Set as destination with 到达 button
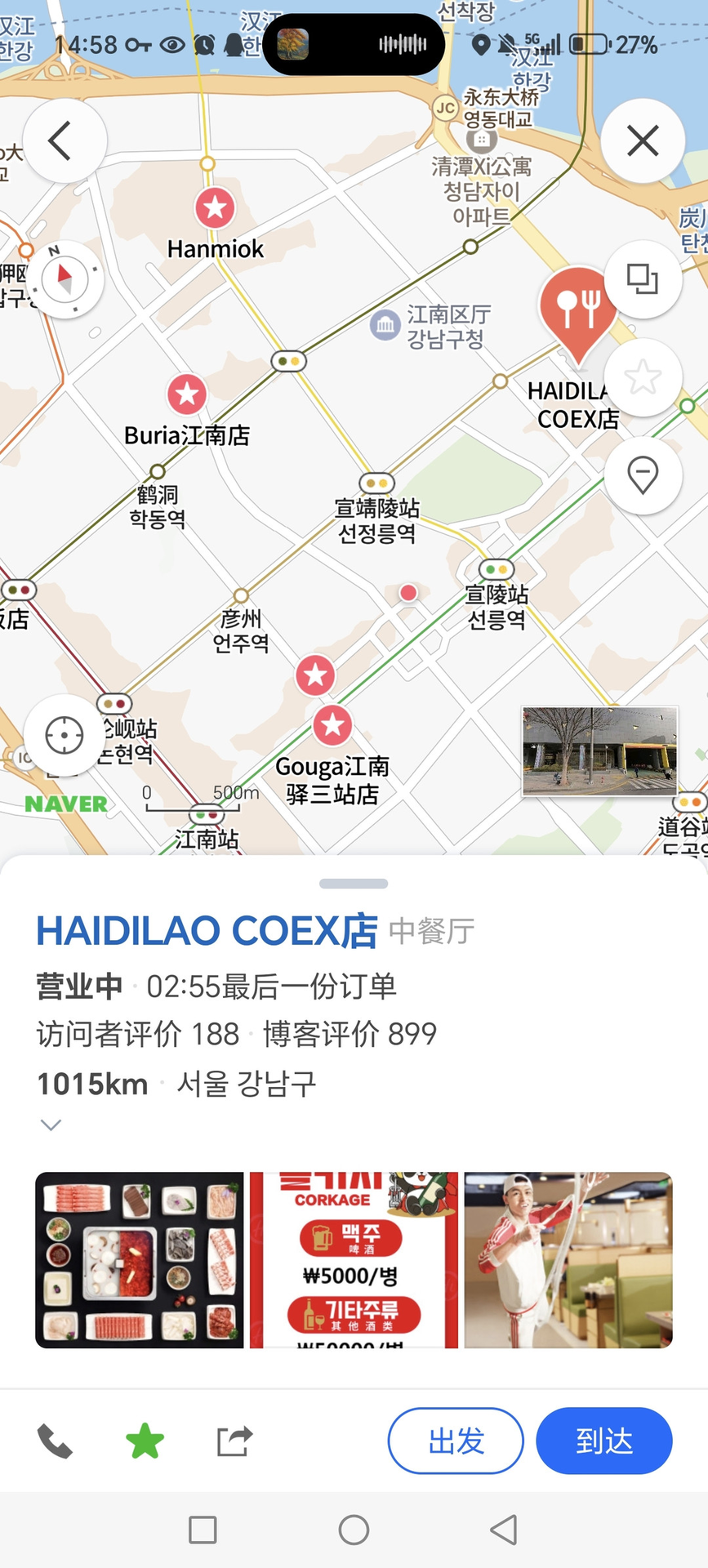This screenshot has height=1568, width=708. (603, 1441)
